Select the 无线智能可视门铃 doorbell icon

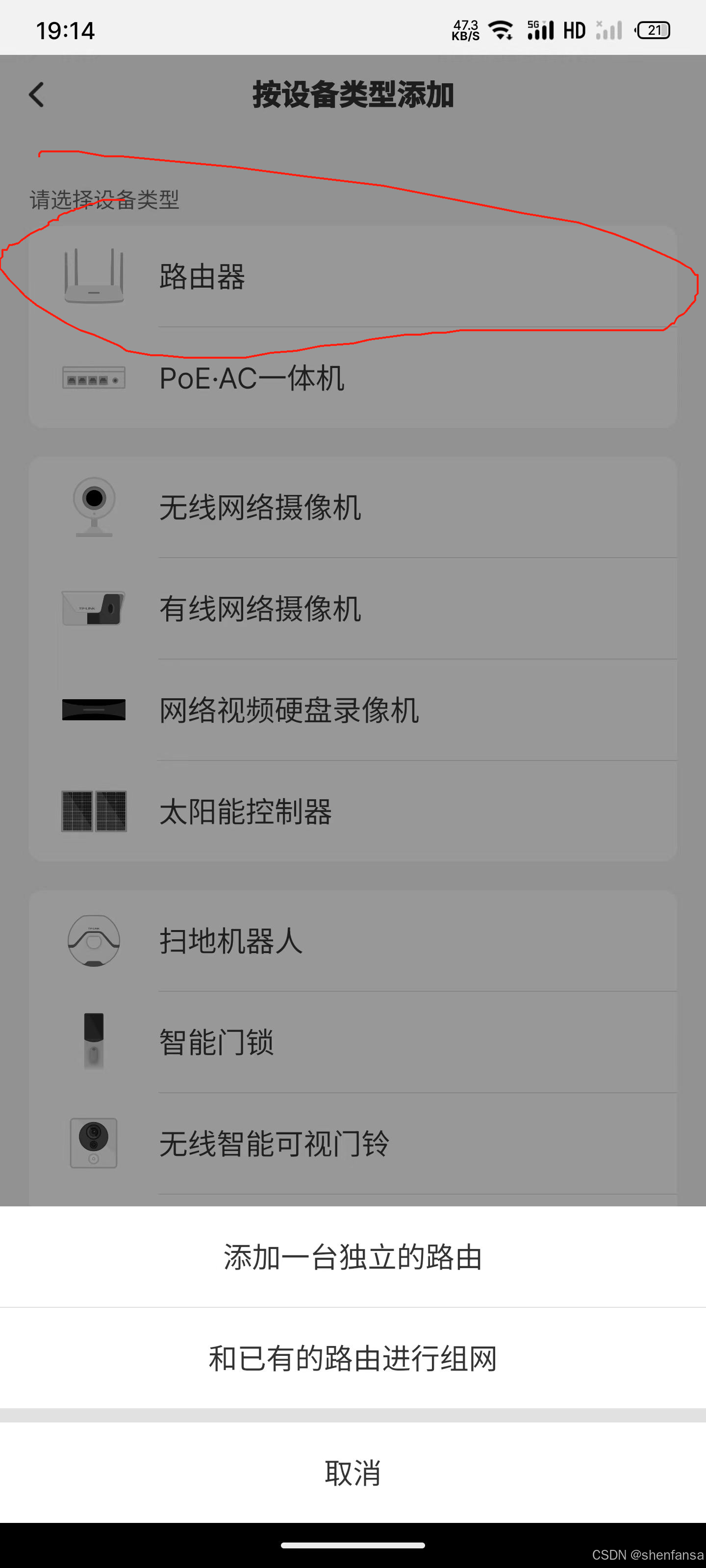click(x=95, y=1143)
